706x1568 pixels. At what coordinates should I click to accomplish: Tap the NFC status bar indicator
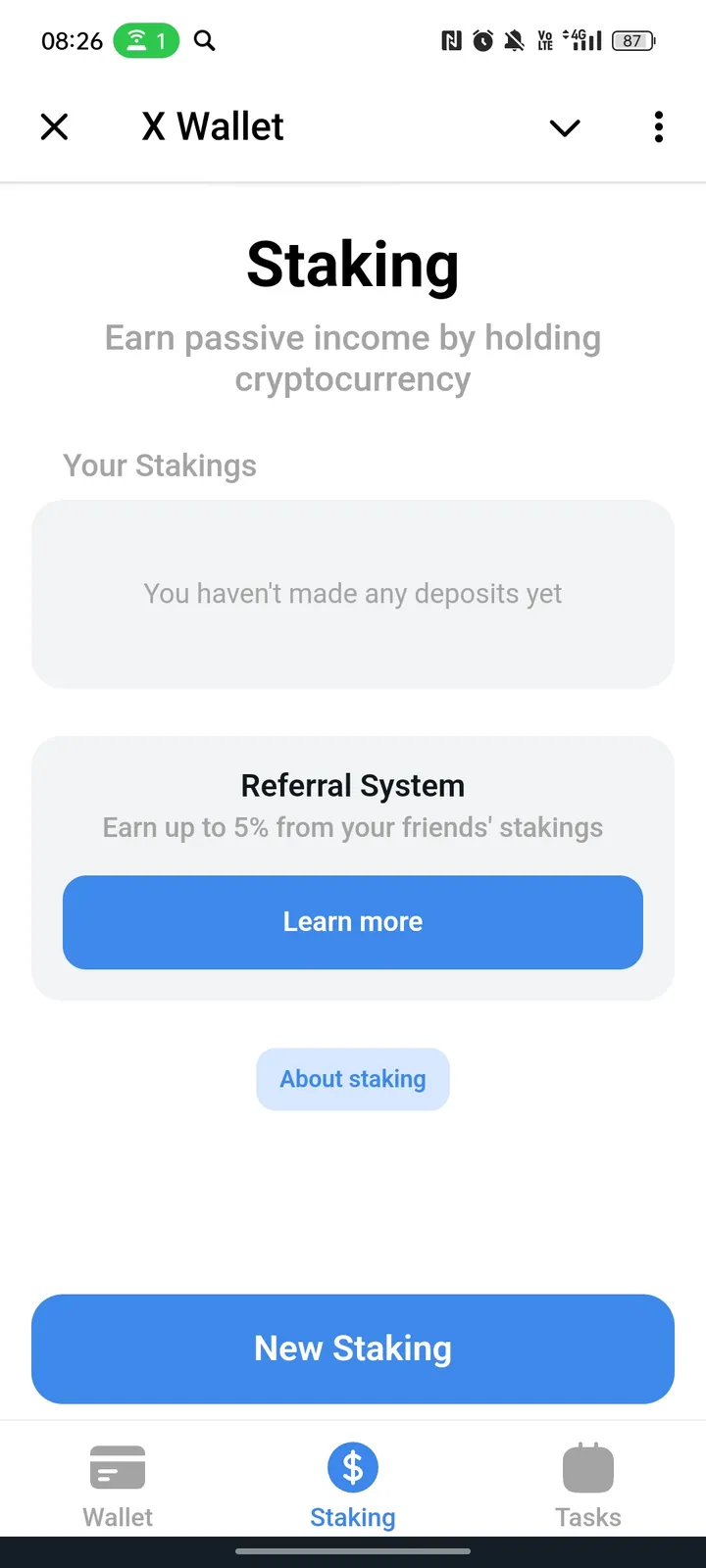coord(451,40)
